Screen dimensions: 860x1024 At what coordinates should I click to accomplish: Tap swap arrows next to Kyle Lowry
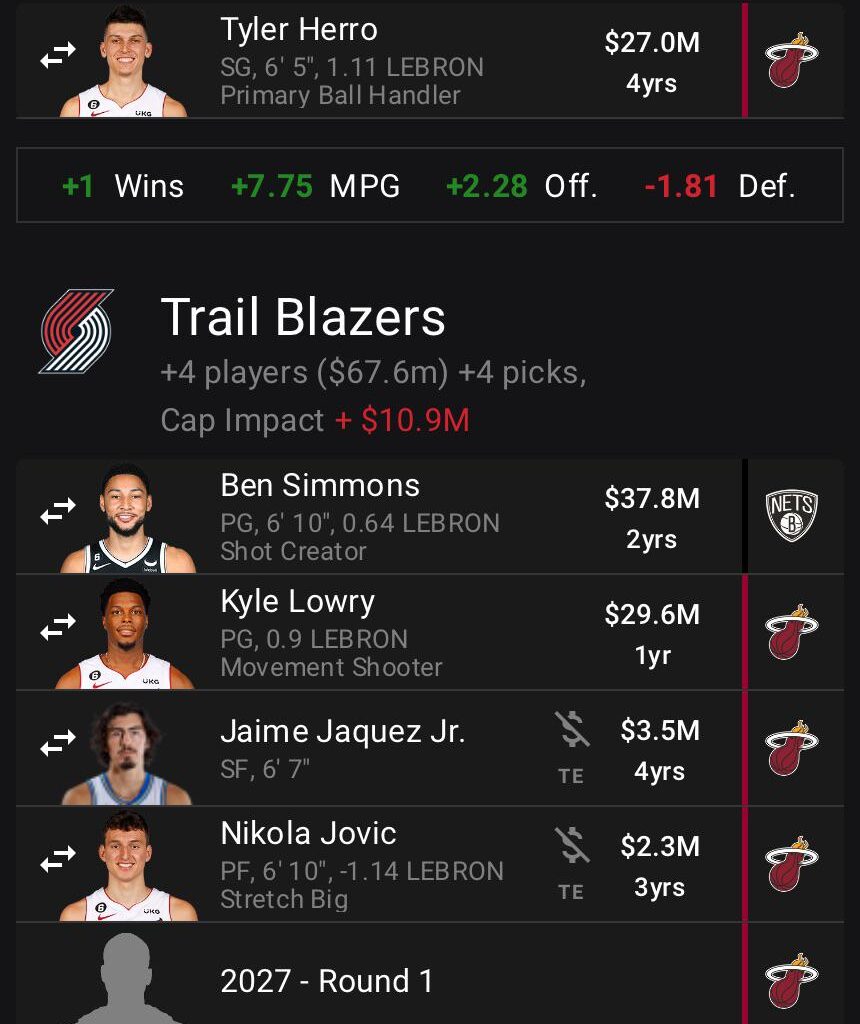pyautogui.click(x=58, y=627)
